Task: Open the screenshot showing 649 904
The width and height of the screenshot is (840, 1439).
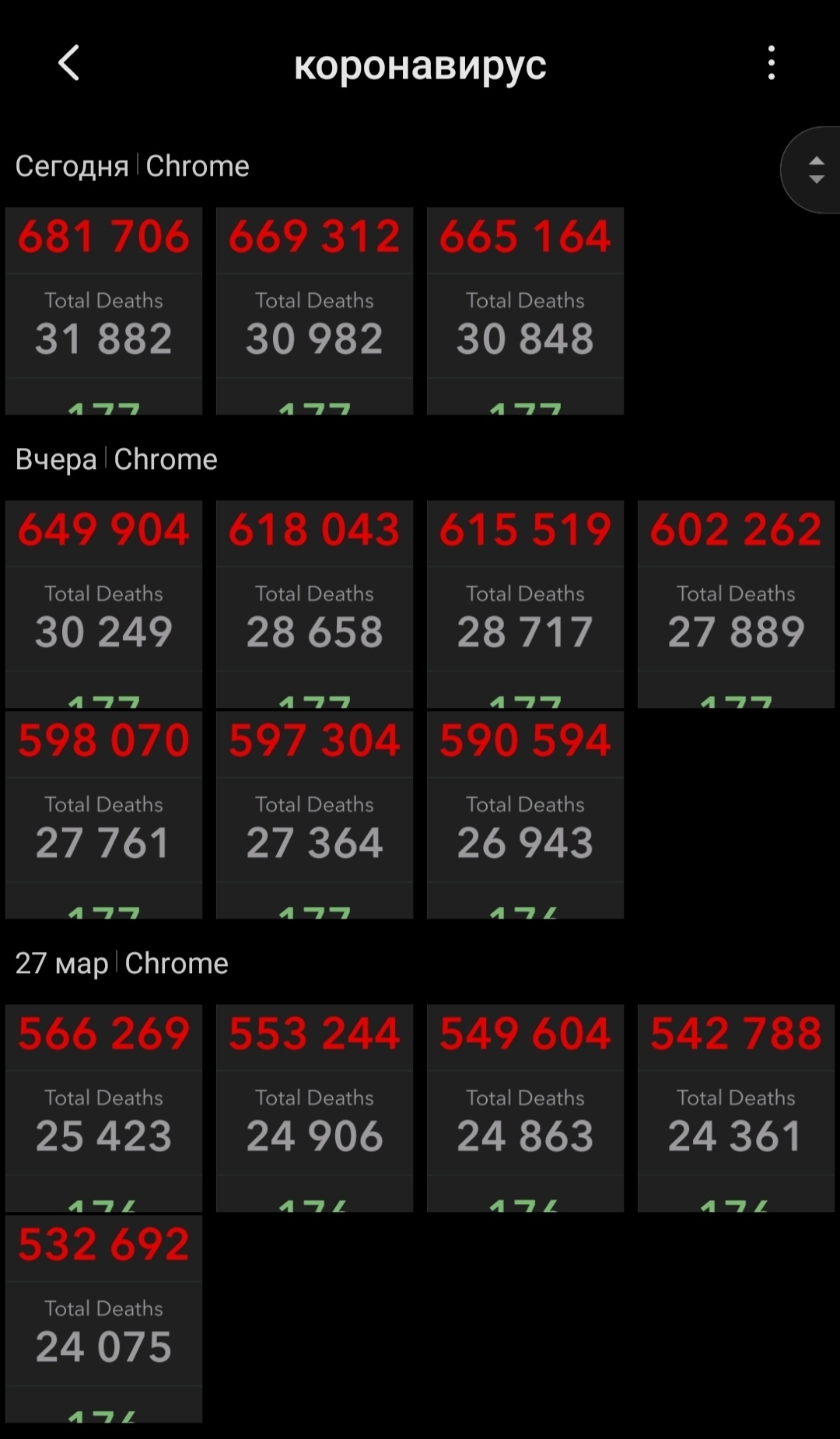Action: tap(103, 604)
